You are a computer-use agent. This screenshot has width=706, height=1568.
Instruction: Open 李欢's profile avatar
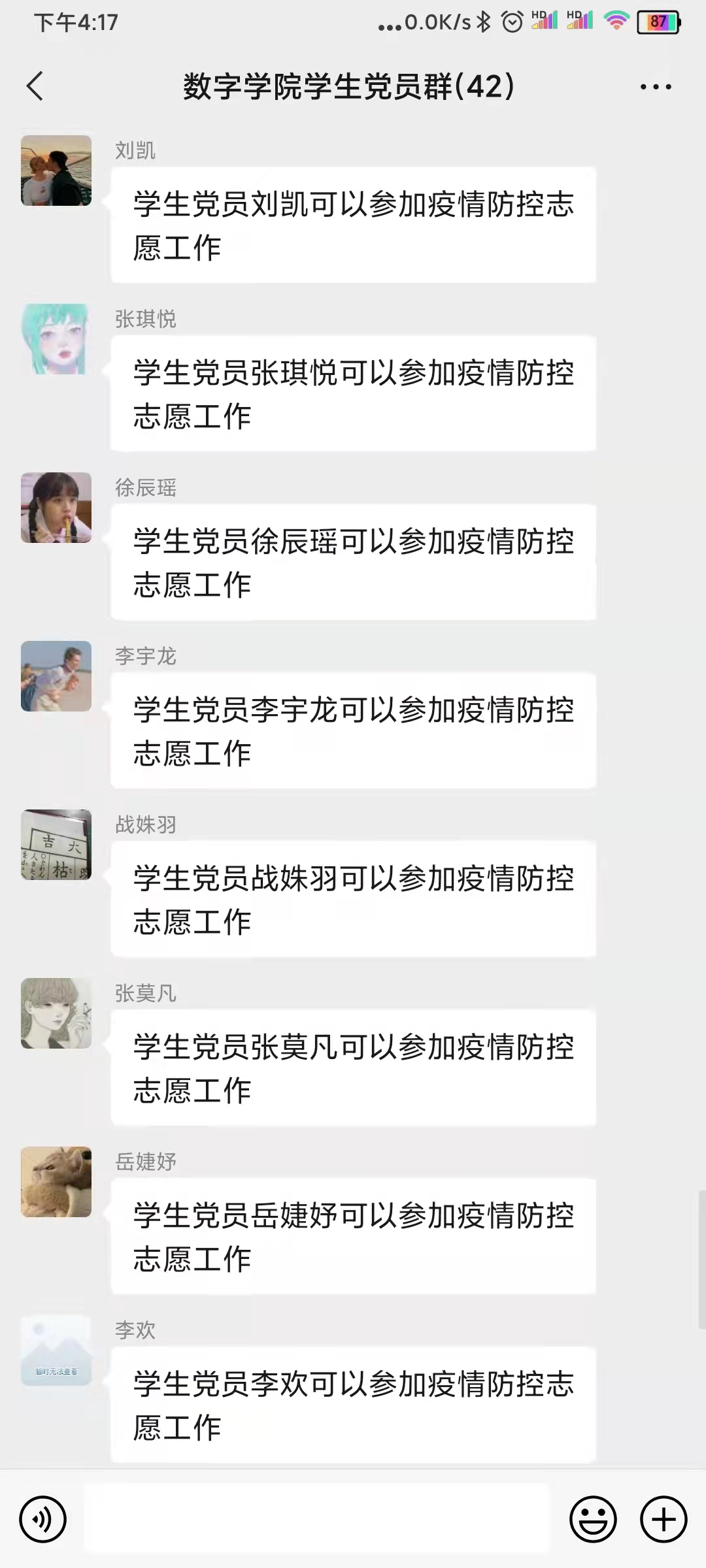(56, 1350)
